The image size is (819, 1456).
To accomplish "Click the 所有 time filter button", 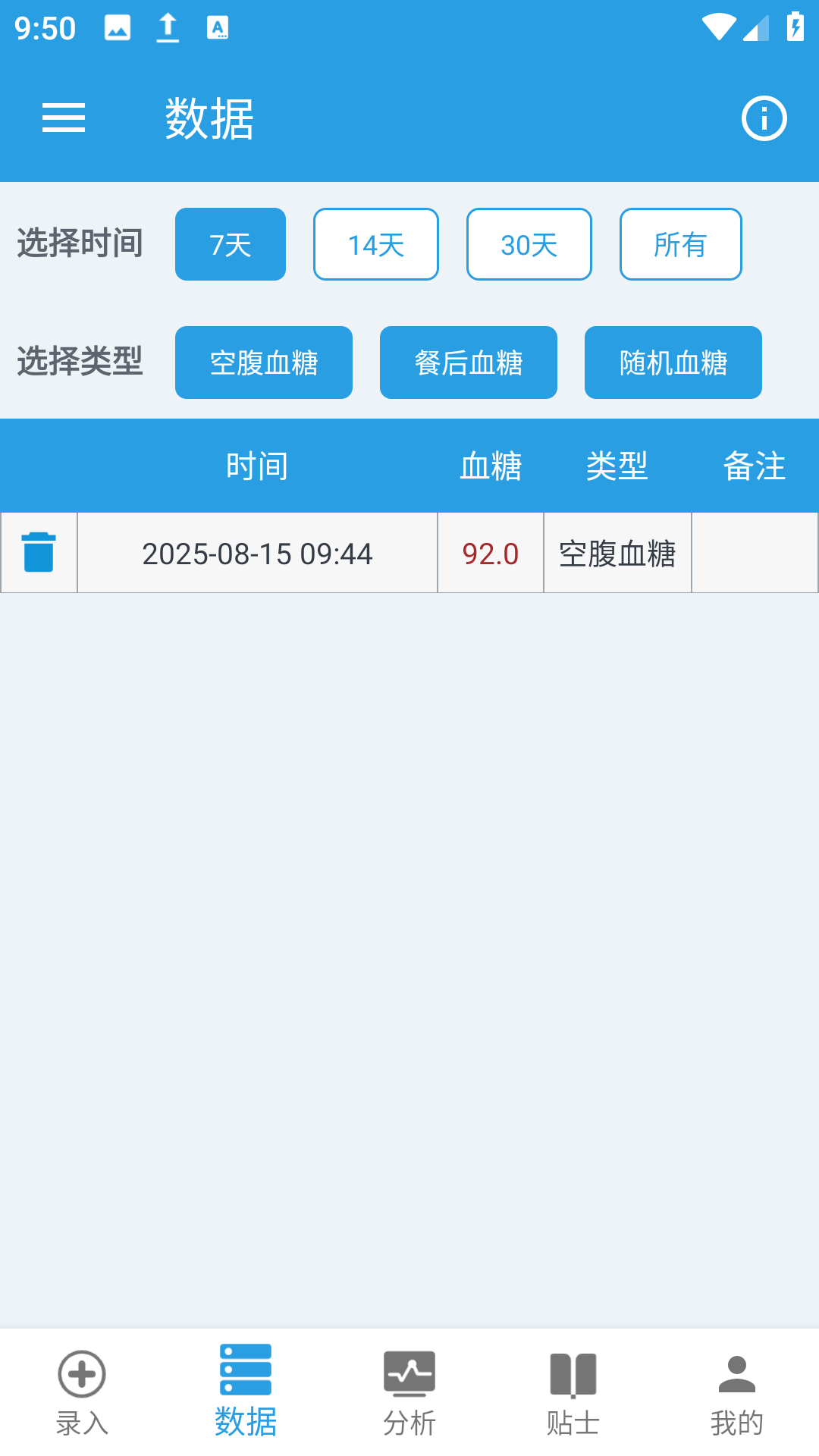I will [x=680, y=243].
